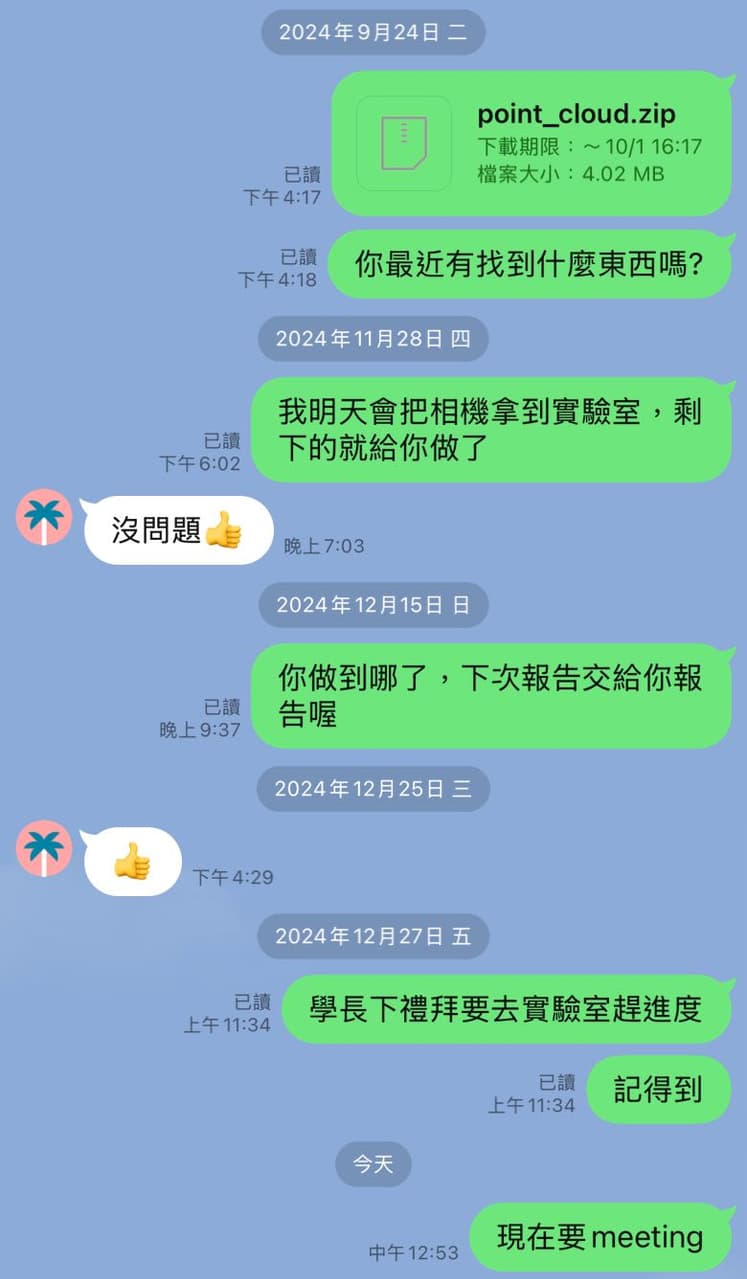The image size is (747, 1279).
Task: Tap the palm tree avatar beside 沒問題
Action: coord(44,518)
